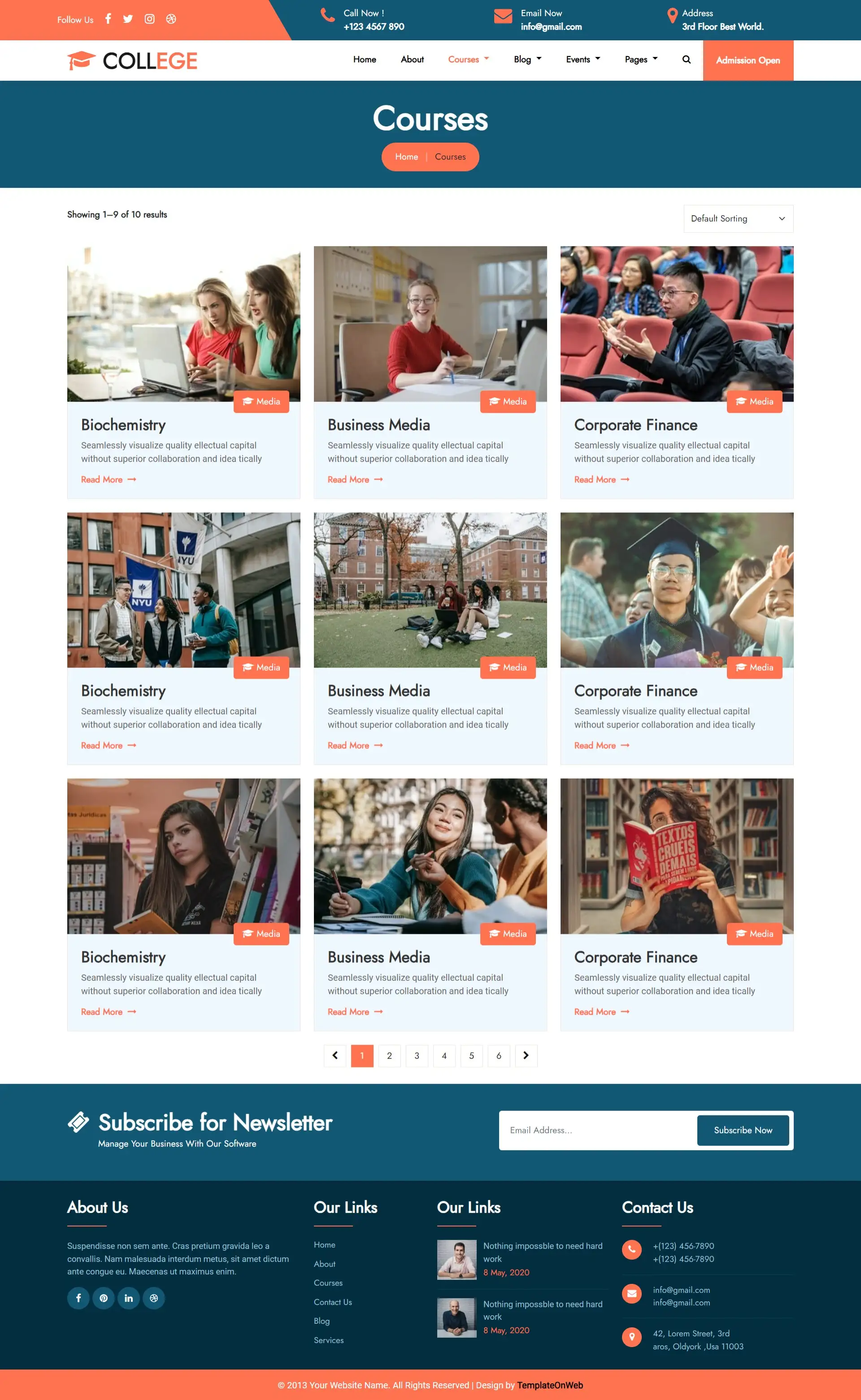Image resolution: width=861 pixels, height=1400 pixels.
Task: Open the search icon in the navbar
Action: click(686, 60)
